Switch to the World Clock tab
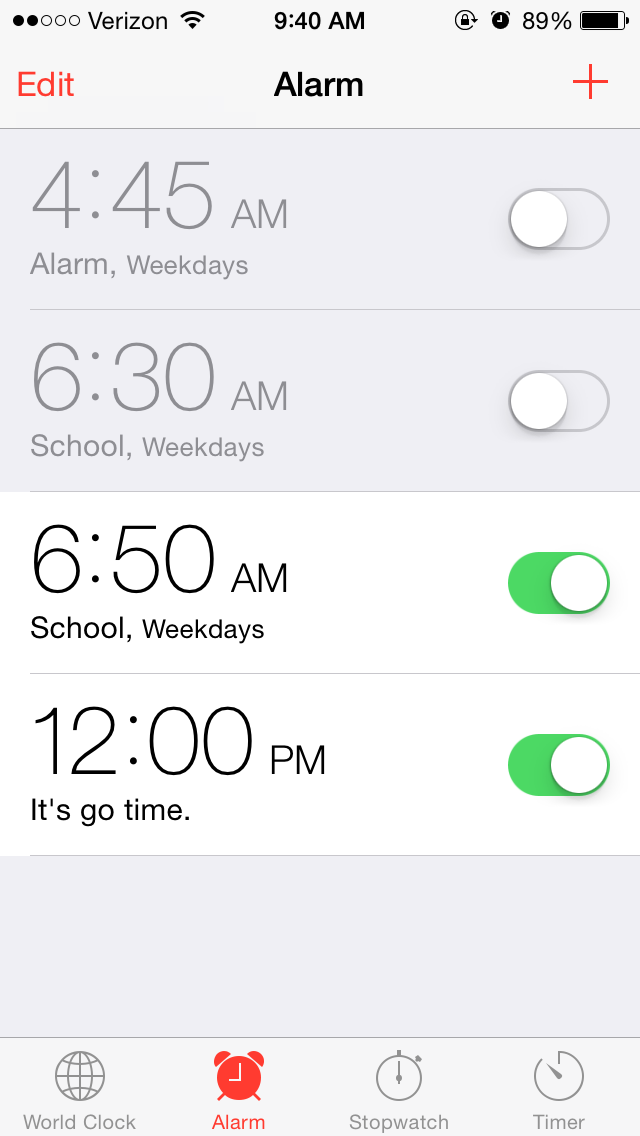 (80, 1090)
